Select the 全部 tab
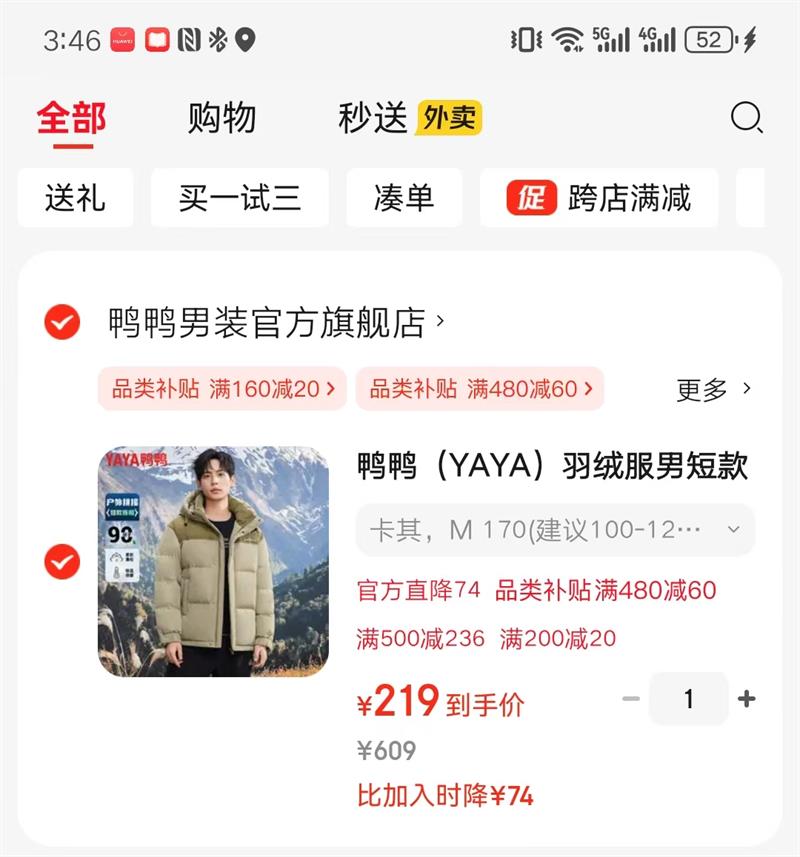The width and height of the screenshot is (800, 857). 71,118
